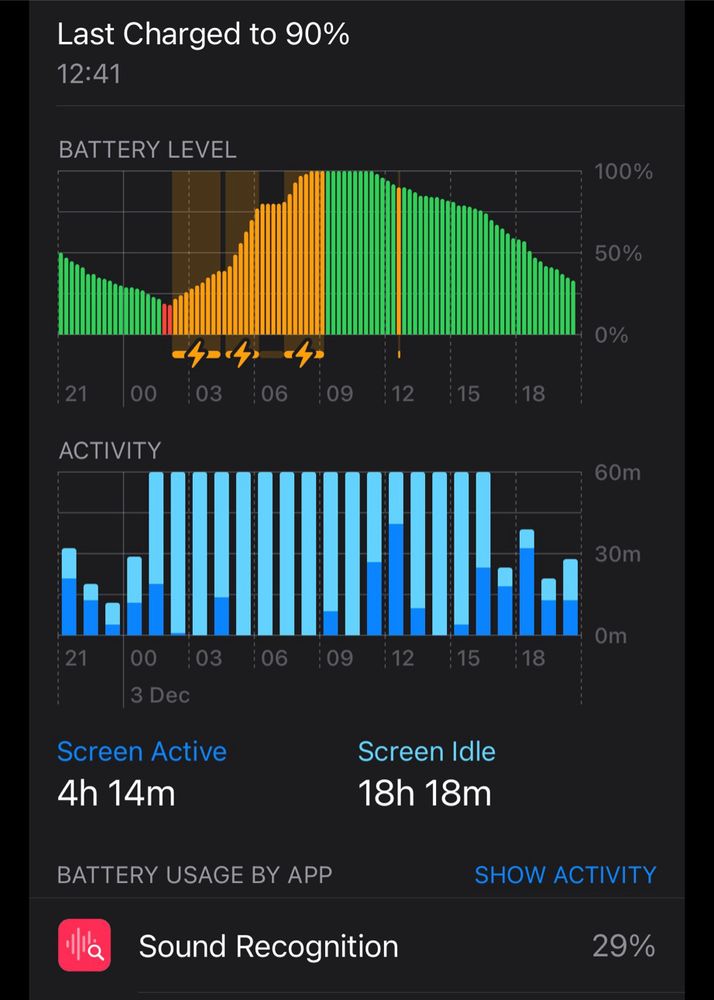Tap the battery level chart
The image size is (714, 1000).
pos(318,255)
